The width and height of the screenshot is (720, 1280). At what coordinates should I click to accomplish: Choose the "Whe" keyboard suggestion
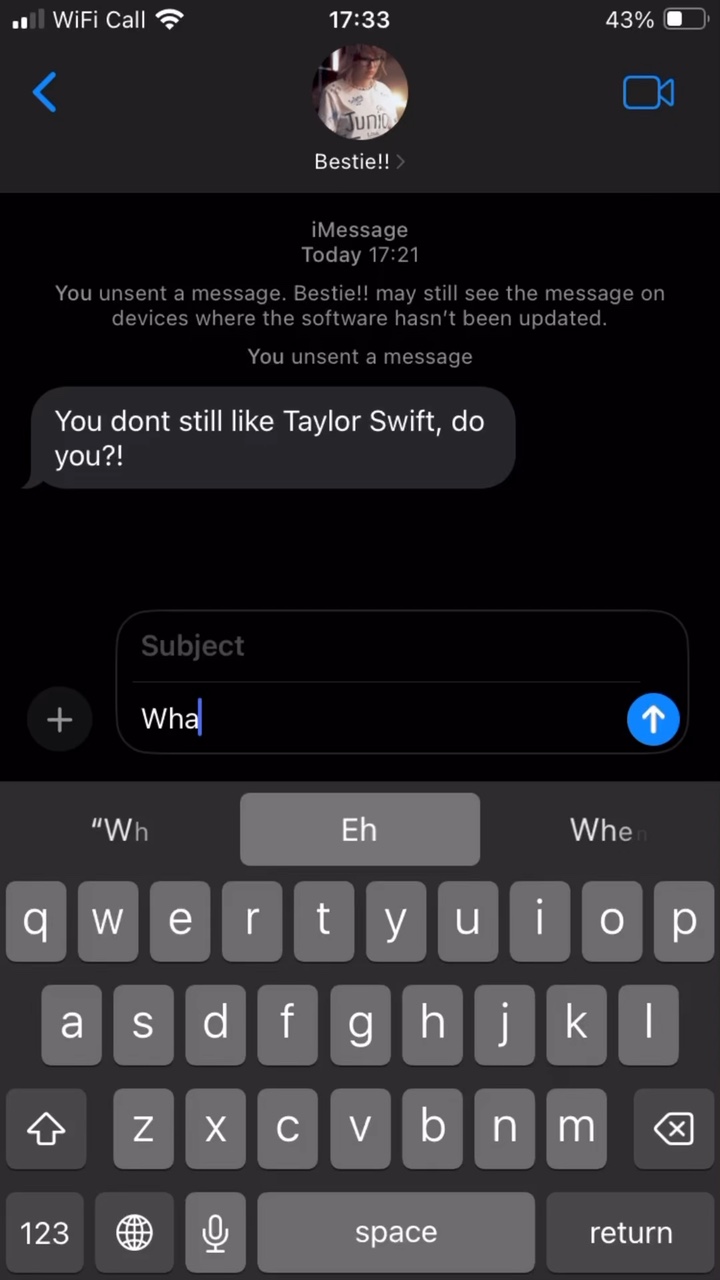[600, 829]
